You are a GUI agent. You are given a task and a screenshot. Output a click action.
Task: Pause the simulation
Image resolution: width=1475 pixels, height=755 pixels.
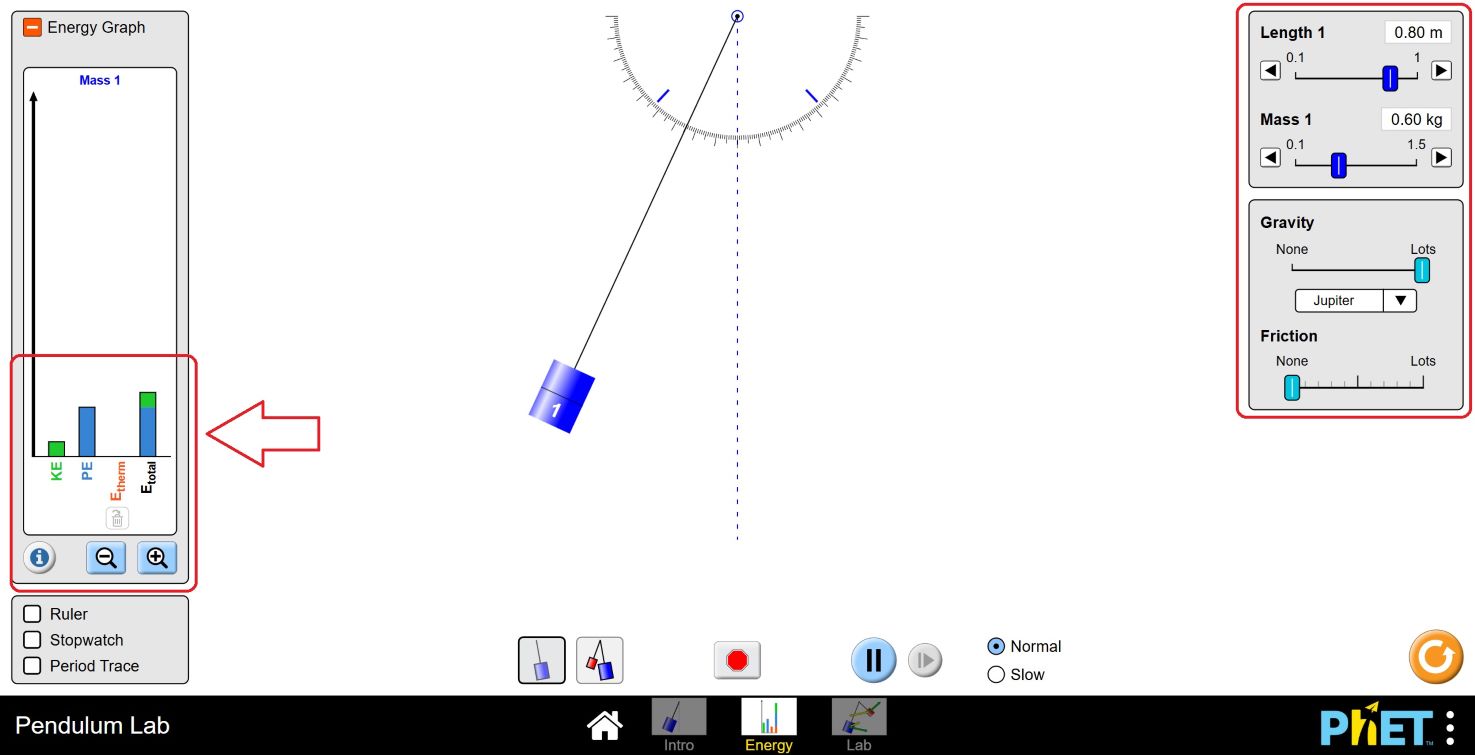(x=873, y=660)
